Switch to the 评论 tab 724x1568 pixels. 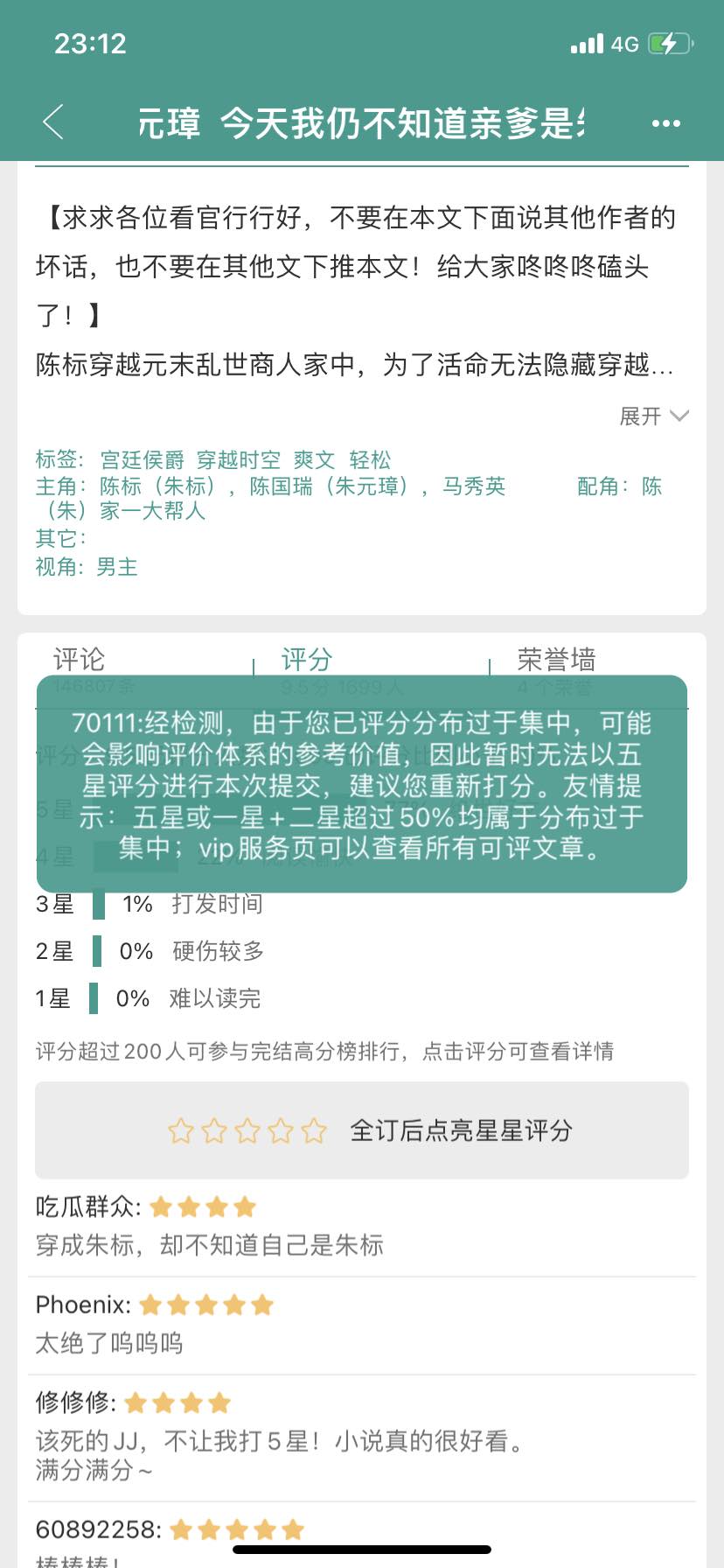tap(80, 660)
